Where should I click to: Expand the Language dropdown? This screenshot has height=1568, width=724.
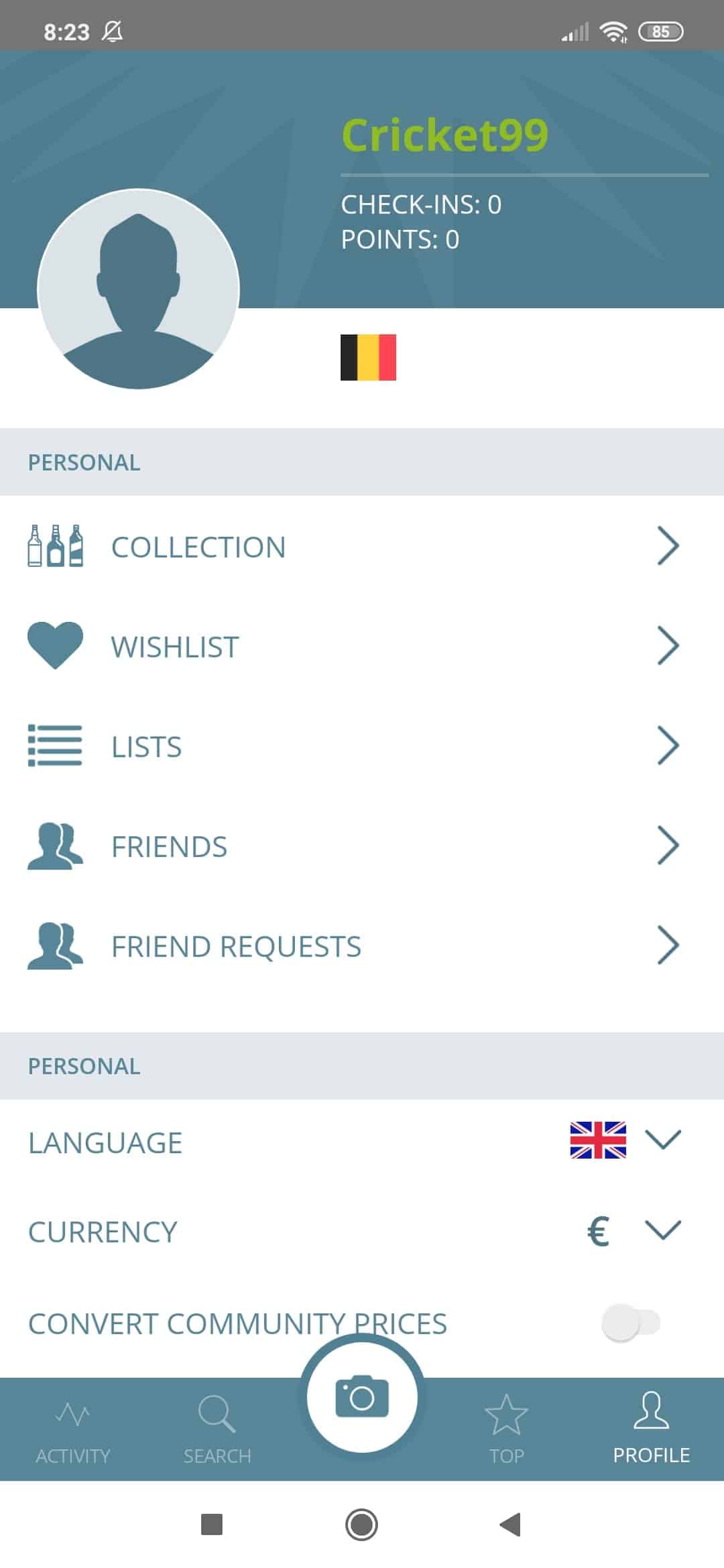pyautogui.click(x=662, y=1140)
